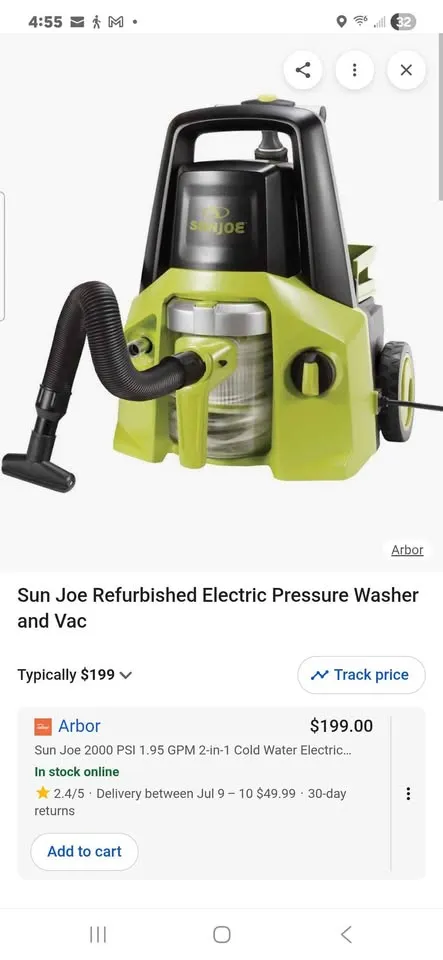
Task: Close the product panel
Action: 406,70
